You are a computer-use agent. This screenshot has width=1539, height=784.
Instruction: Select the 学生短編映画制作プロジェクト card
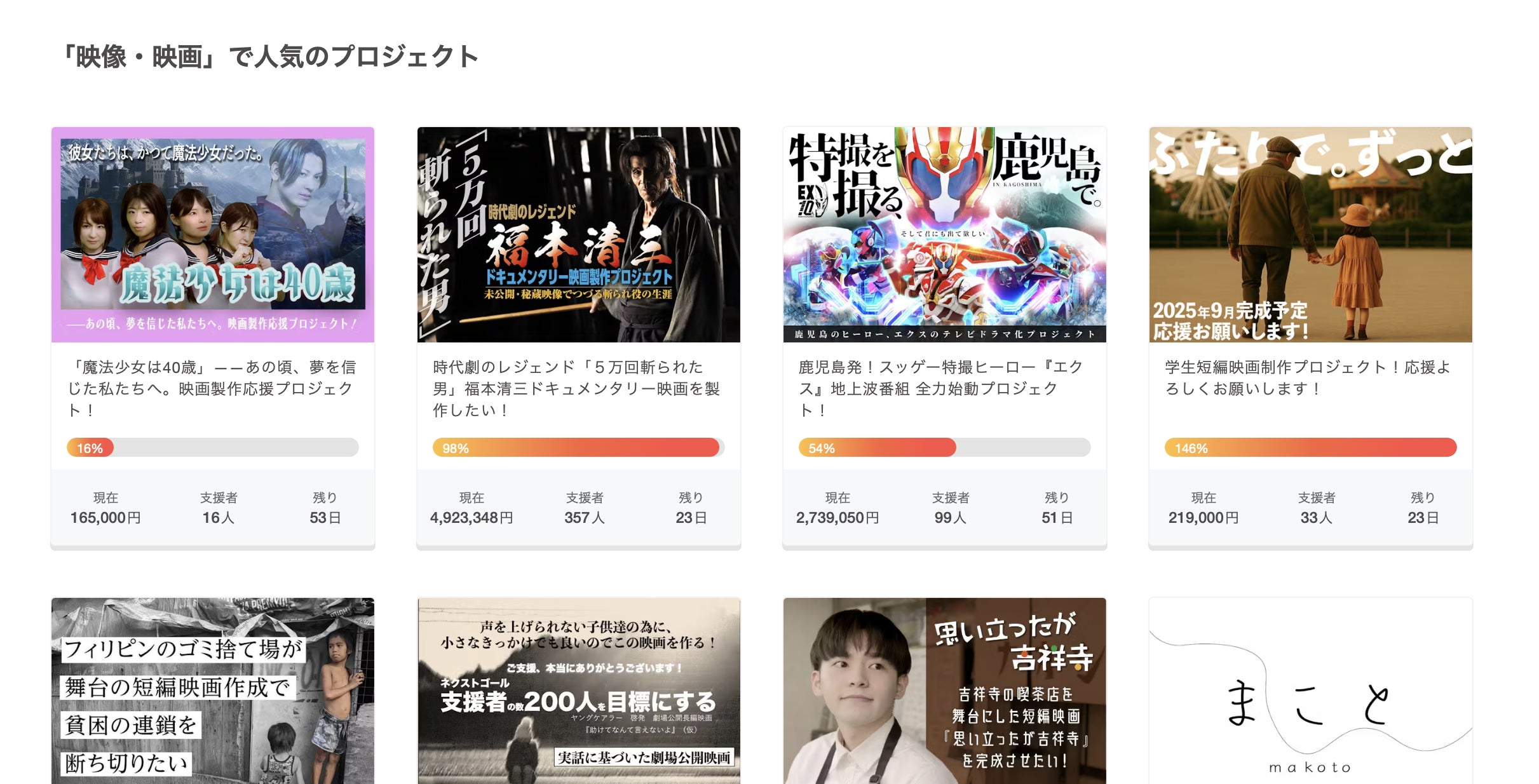1310,235
